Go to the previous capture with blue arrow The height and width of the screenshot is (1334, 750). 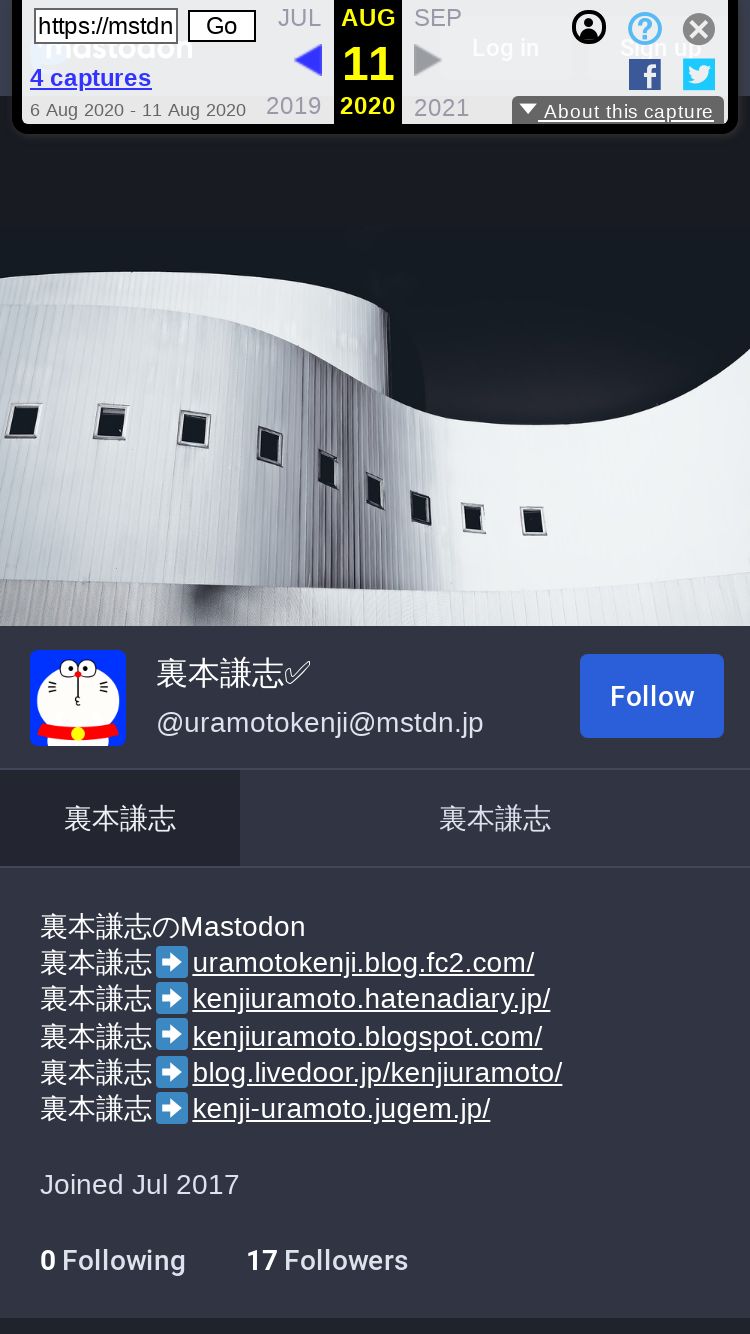tap(308, 60)
